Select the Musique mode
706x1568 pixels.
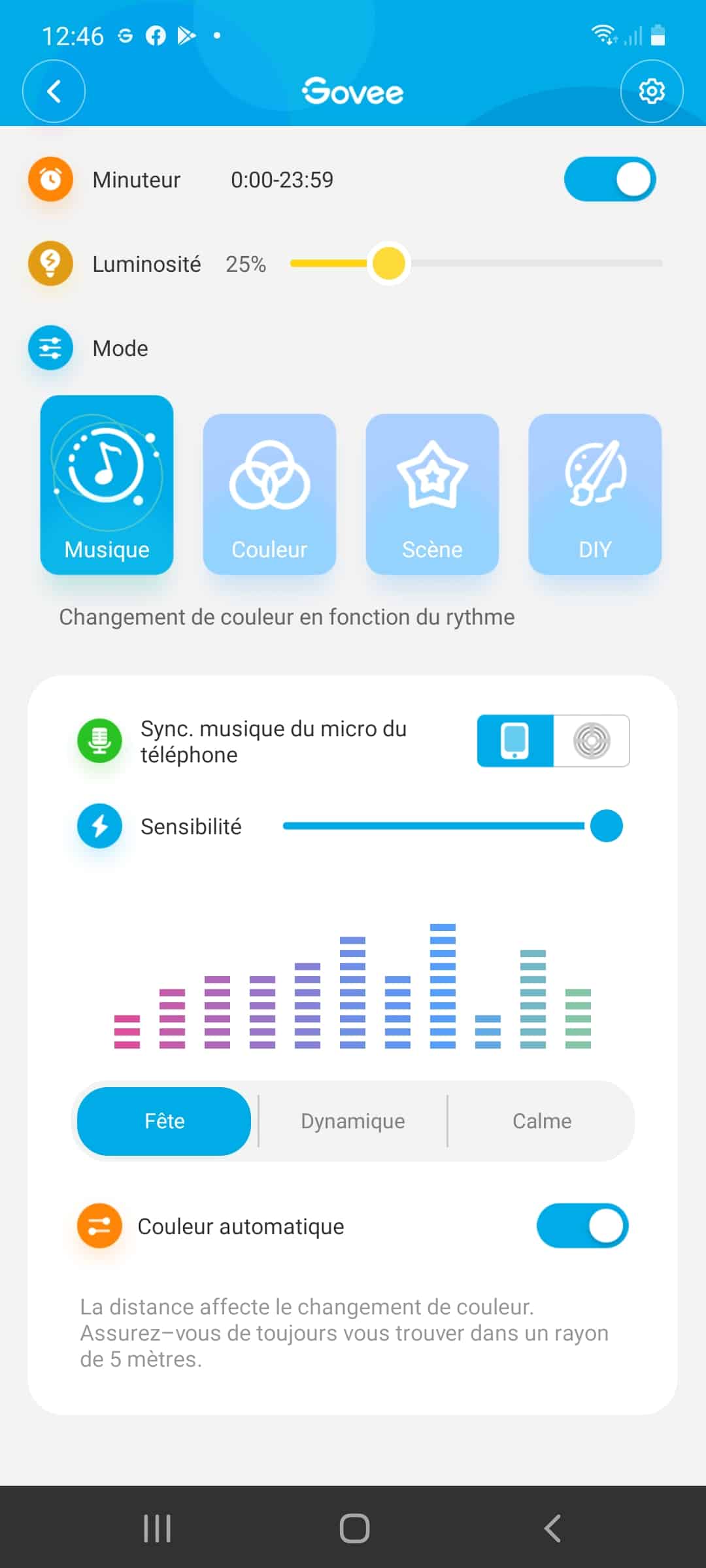pos(107,485)
